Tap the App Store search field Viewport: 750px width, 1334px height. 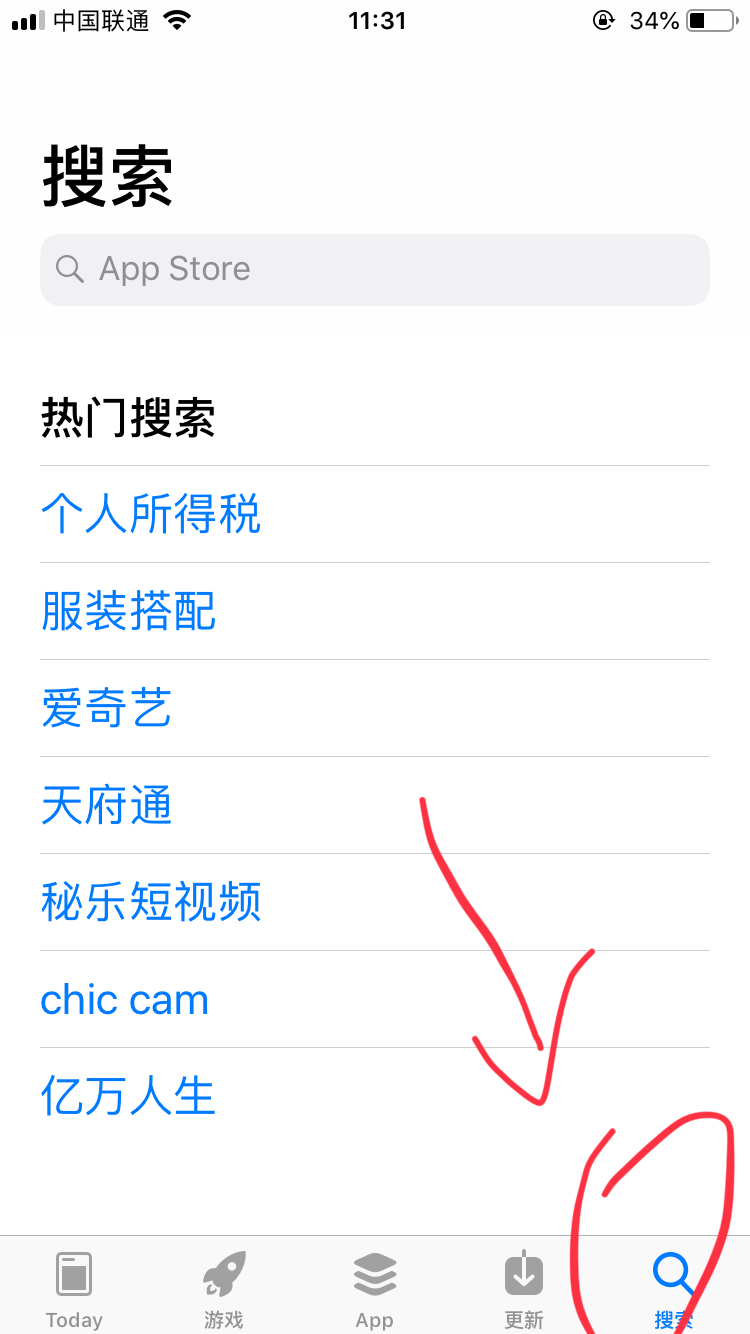(375, 269)
